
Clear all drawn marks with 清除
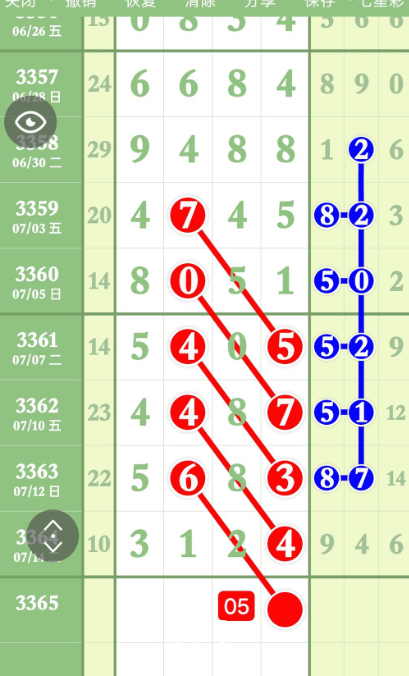[200, 3]
